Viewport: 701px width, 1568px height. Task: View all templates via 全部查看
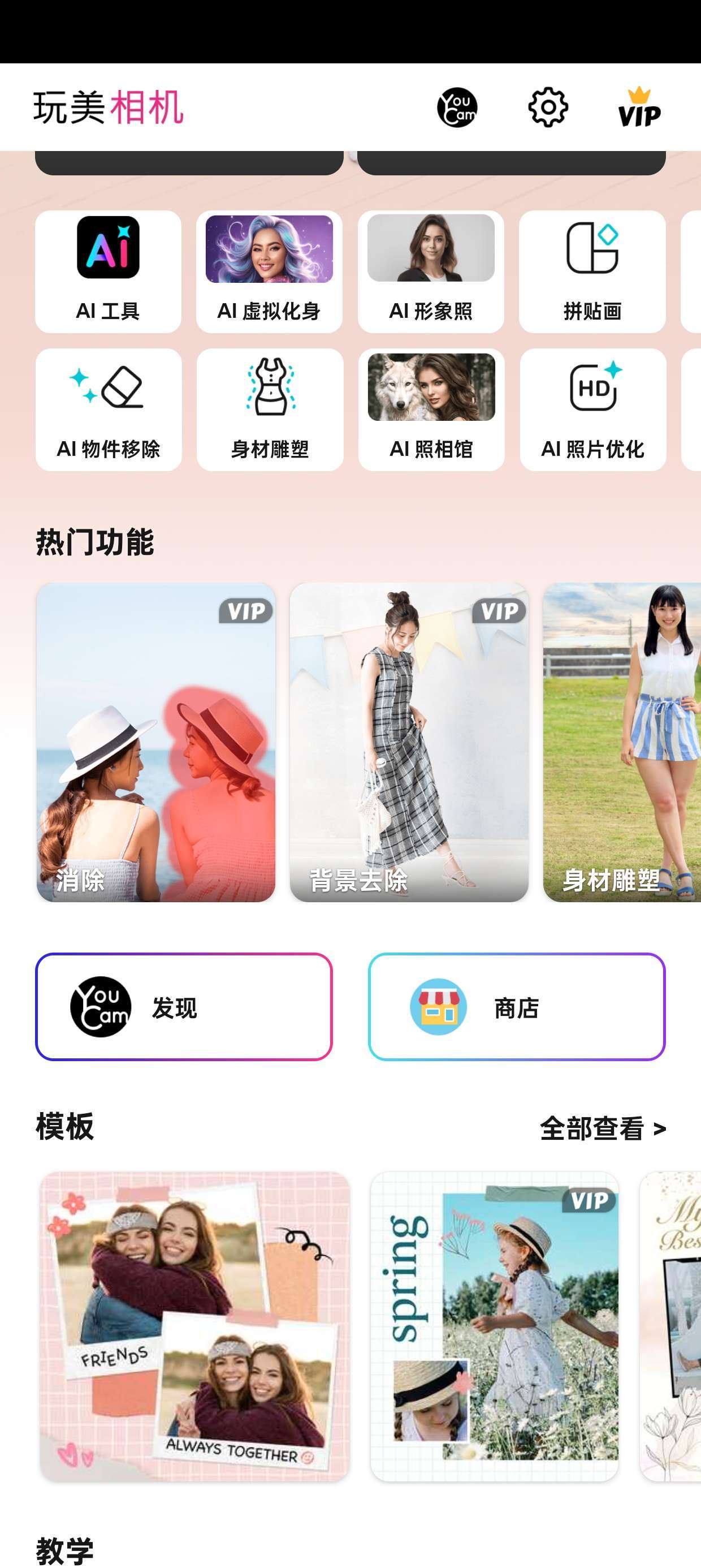coord(603,1128)
